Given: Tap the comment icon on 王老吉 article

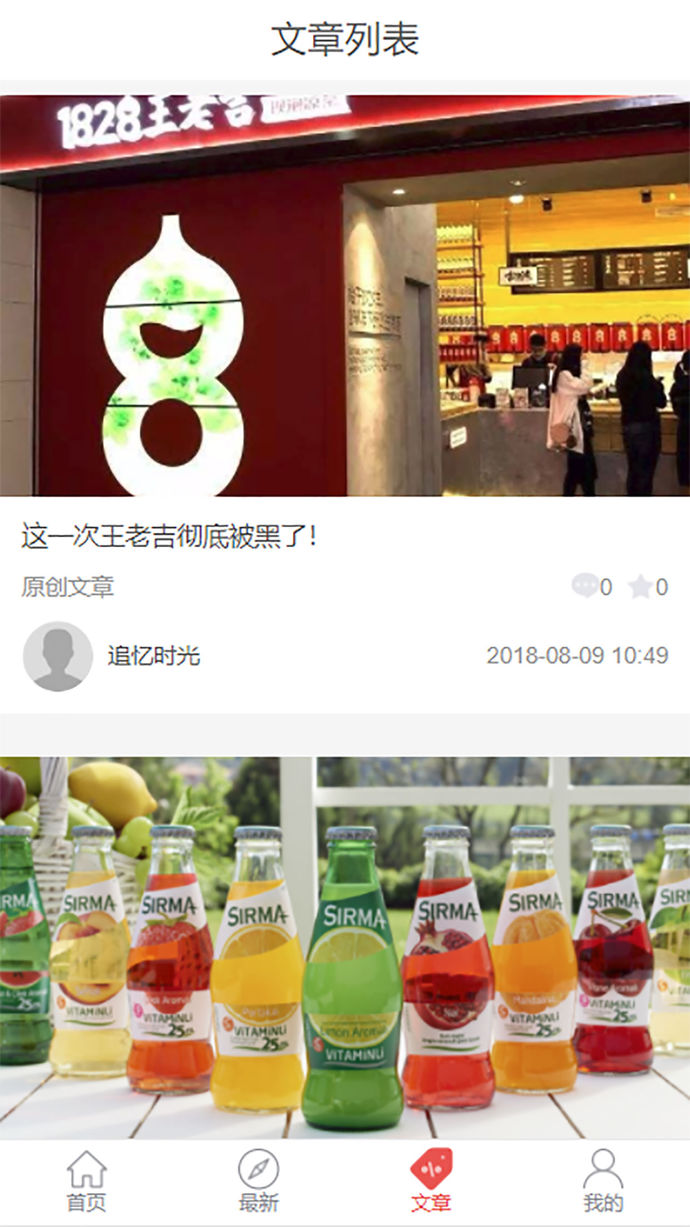Looking at the screenshot, I should tap(584, 586).
